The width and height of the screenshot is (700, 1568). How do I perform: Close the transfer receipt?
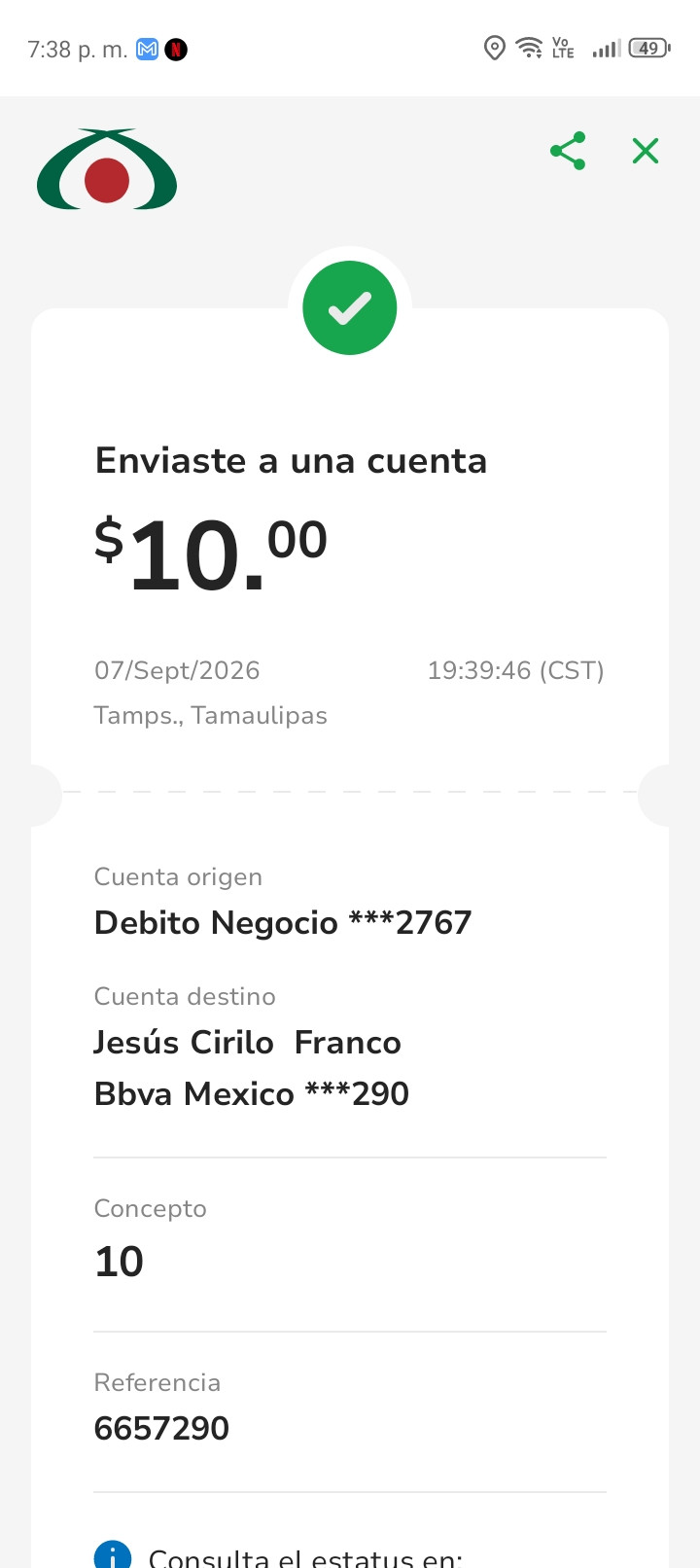point(646,151)
